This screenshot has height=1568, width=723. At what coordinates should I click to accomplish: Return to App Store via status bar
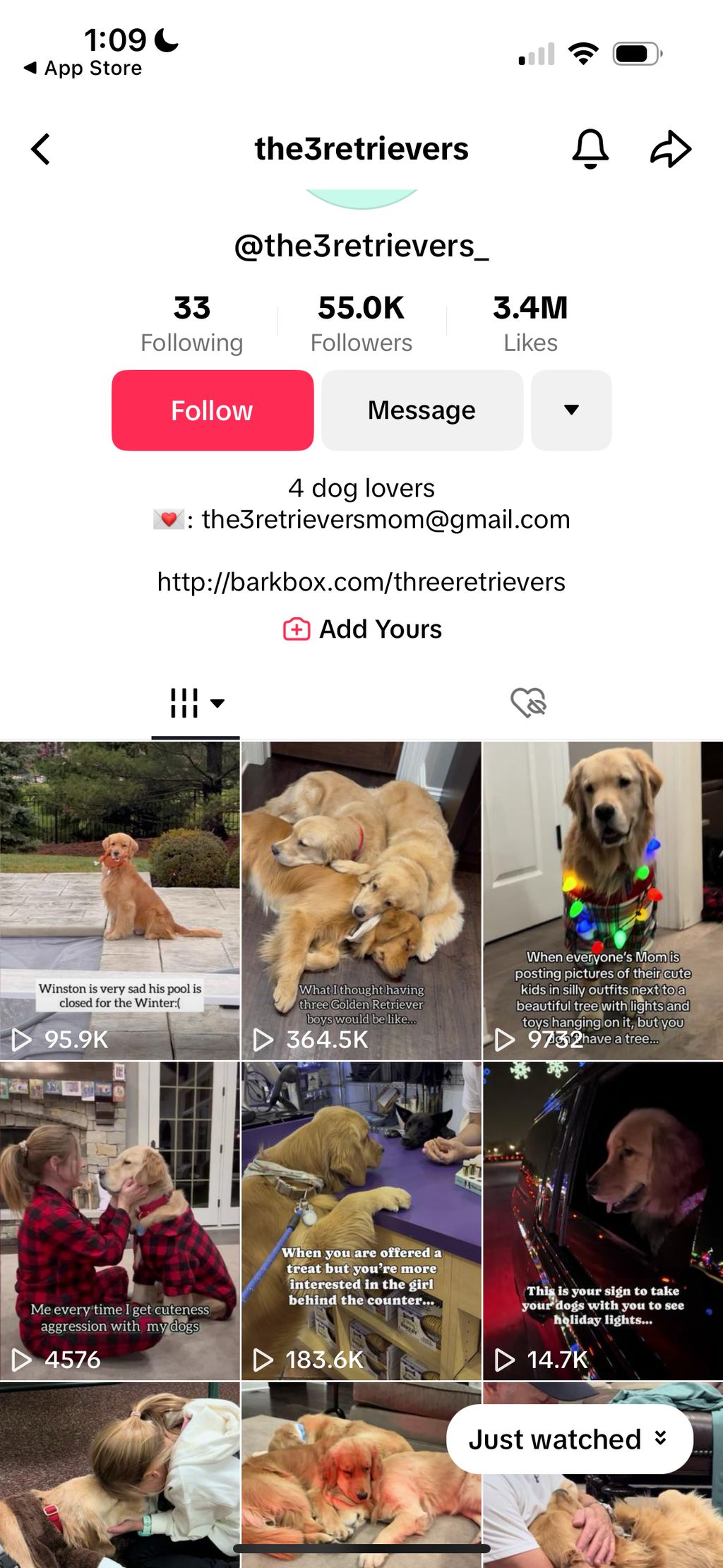83,68
